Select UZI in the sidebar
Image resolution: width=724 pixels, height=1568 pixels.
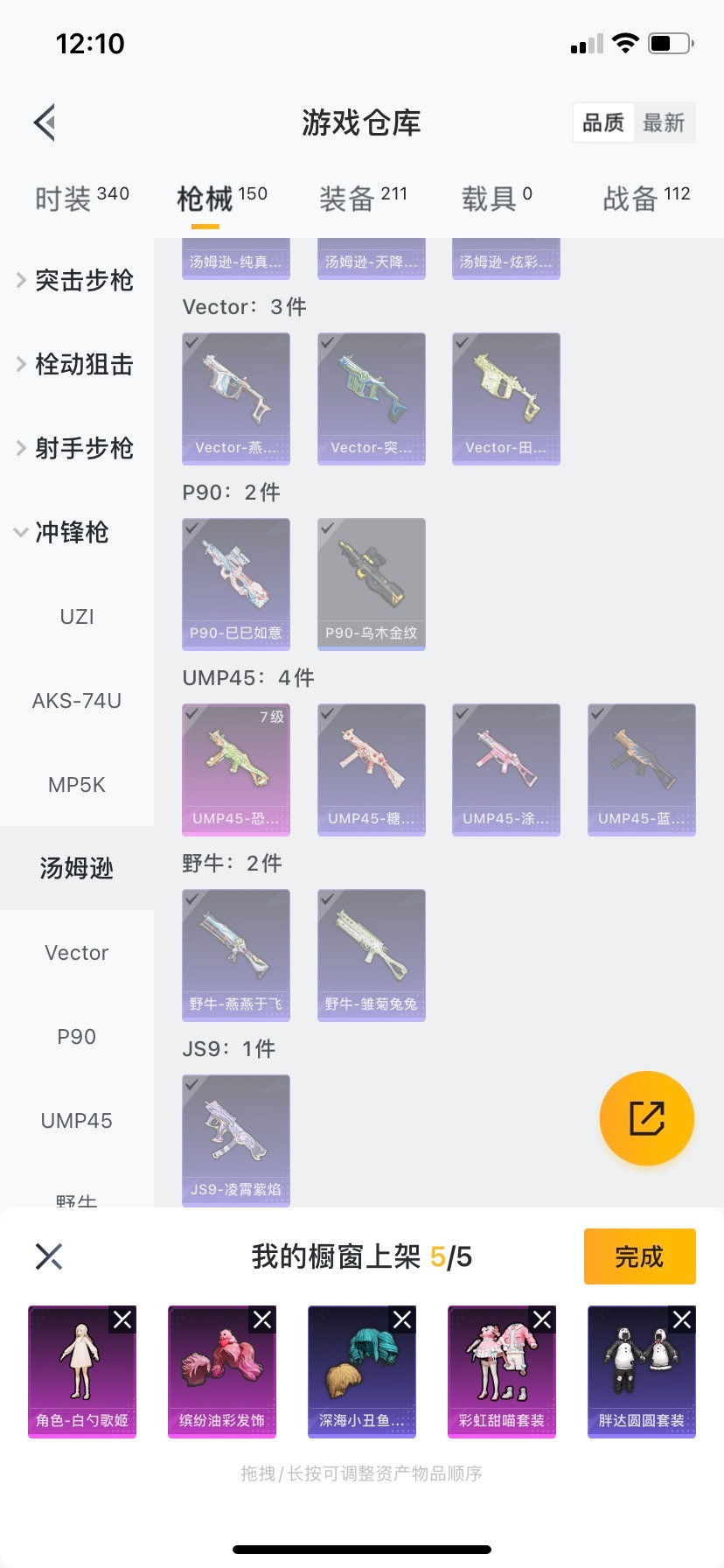point(77,617)
